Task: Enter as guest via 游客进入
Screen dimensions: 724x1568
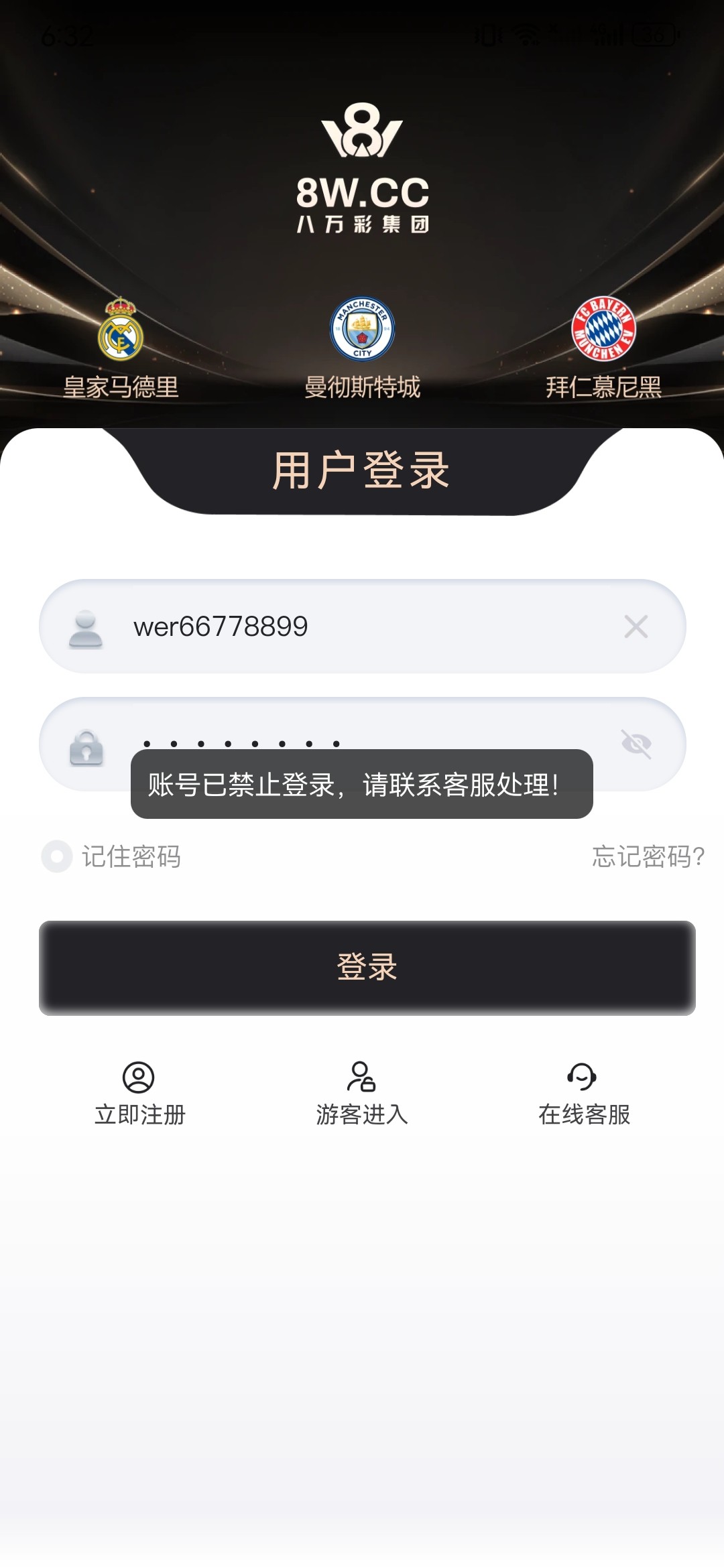Action: coord(362,1094)
